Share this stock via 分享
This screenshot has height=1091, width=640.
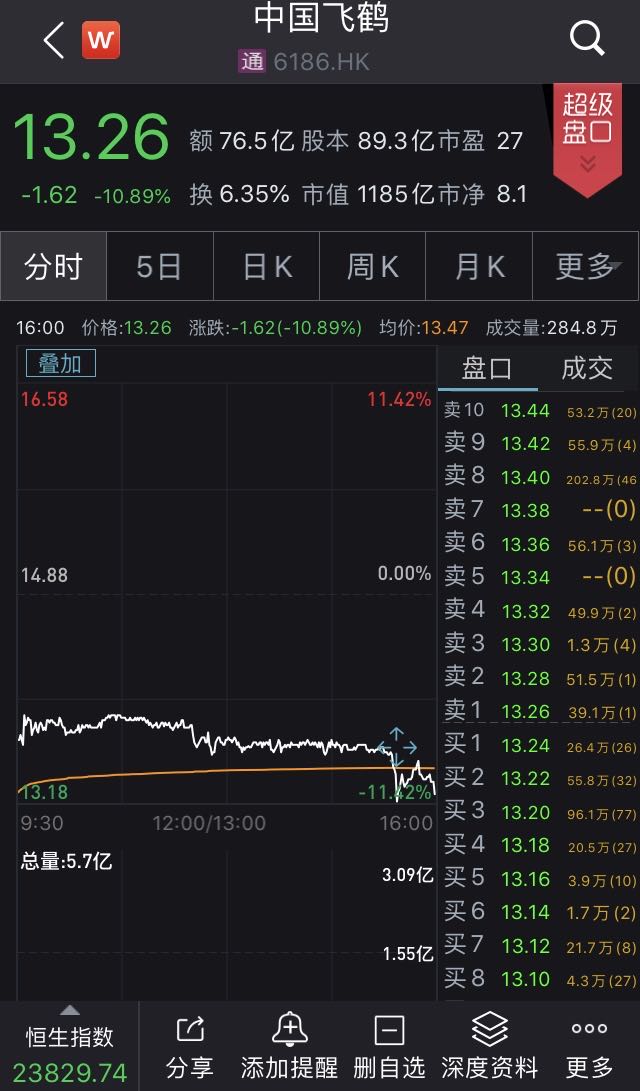[x=189, y=1046]
